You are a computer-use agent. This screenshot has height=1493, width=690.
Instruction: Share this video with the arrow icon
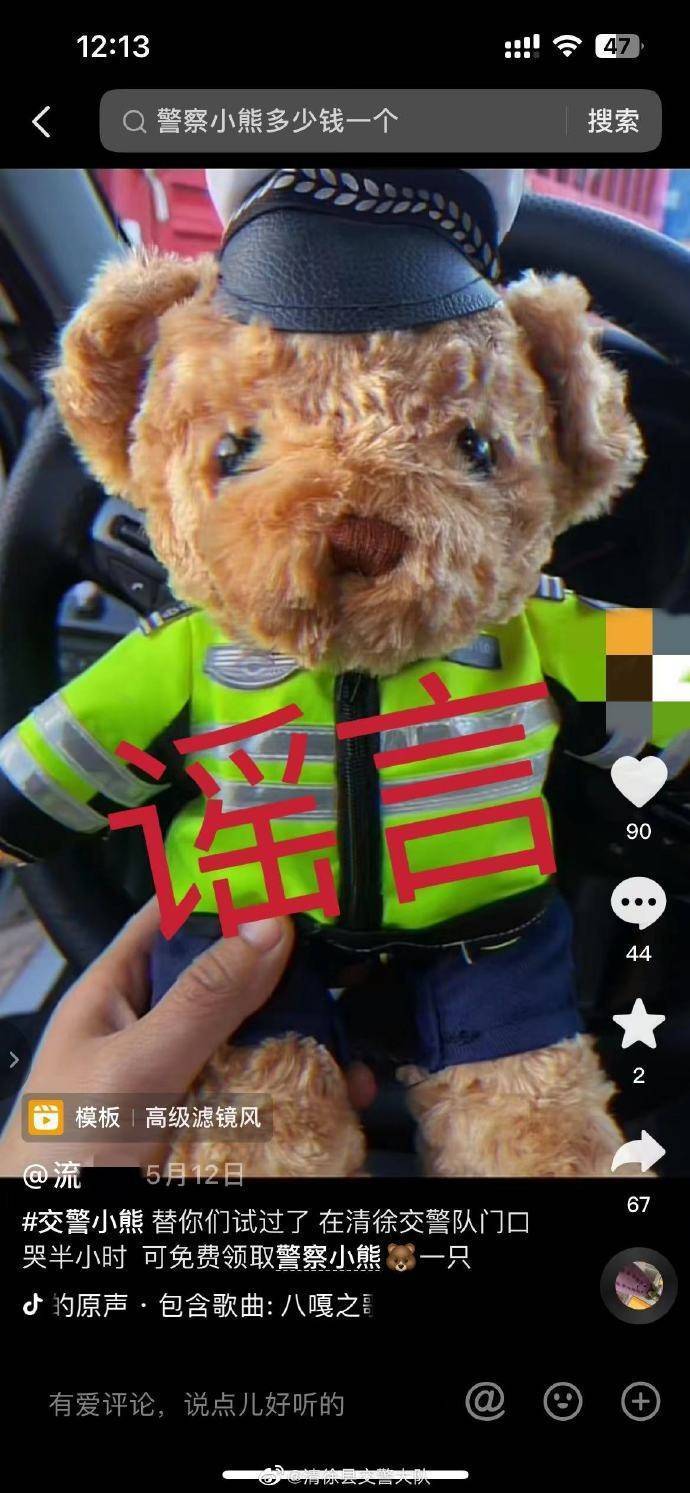pyautogui.click(x=638, y=1153)
